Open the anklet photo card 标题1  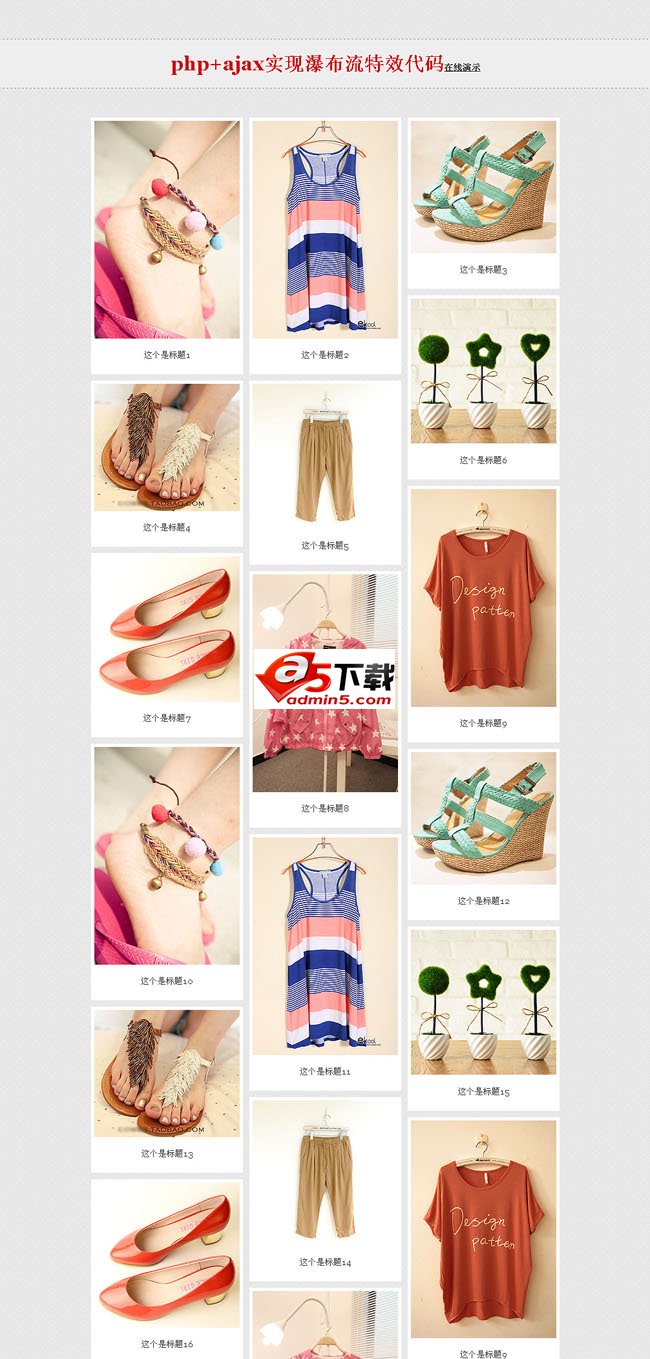167,230
